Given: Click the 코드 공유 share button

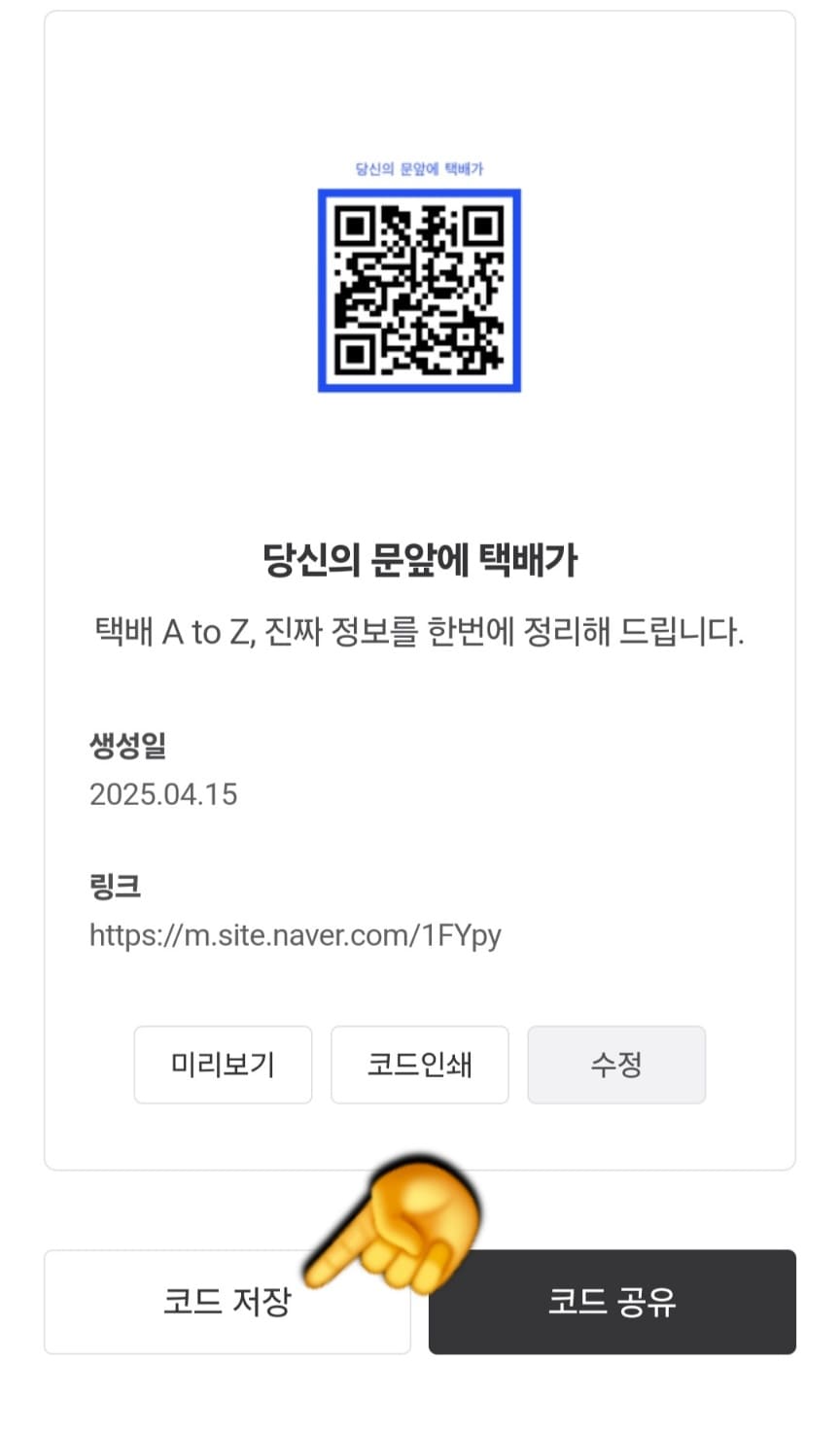Looking at the screenshot, I should pos(612,1302).
